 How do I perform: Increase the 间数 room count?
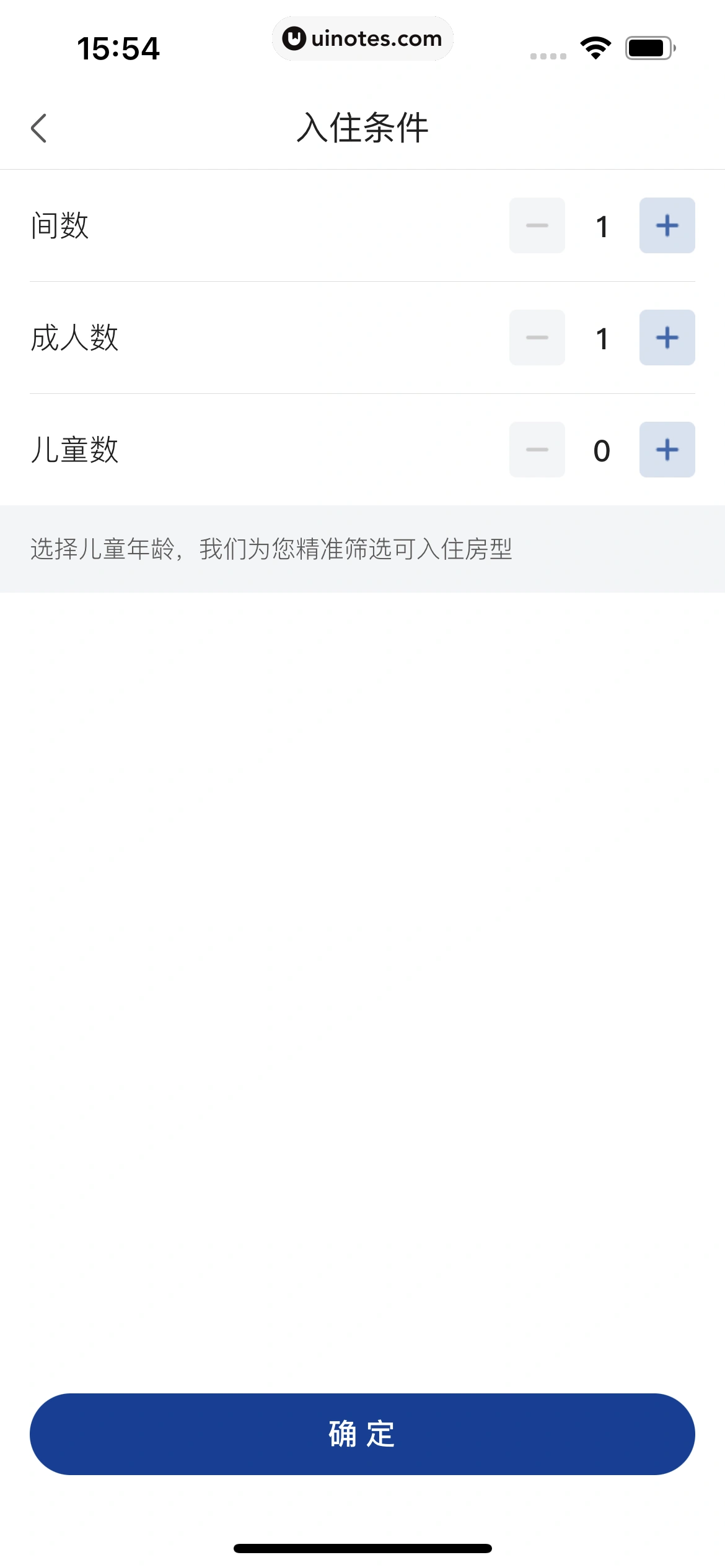(x=667, y=225)
